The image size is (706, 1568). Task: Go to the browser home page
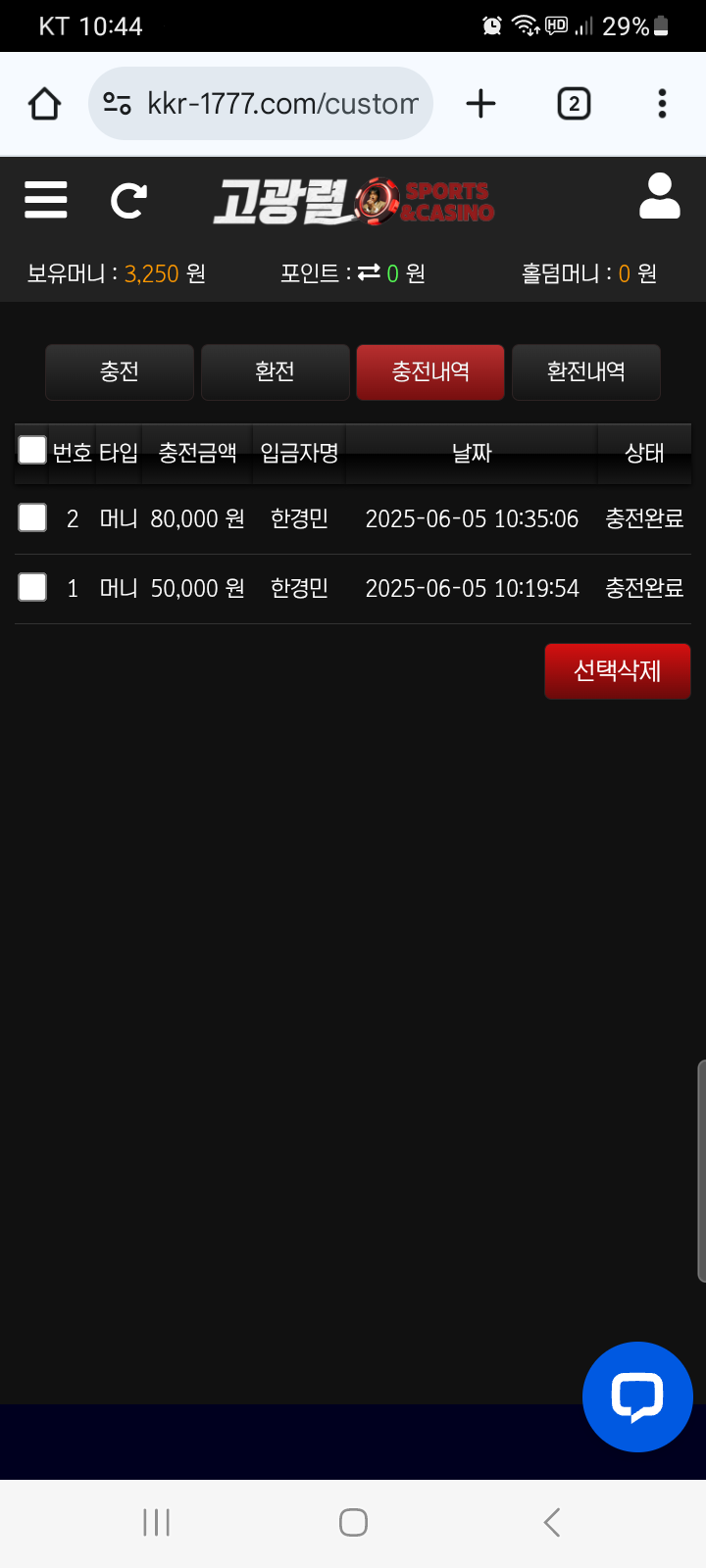point(44,104)
